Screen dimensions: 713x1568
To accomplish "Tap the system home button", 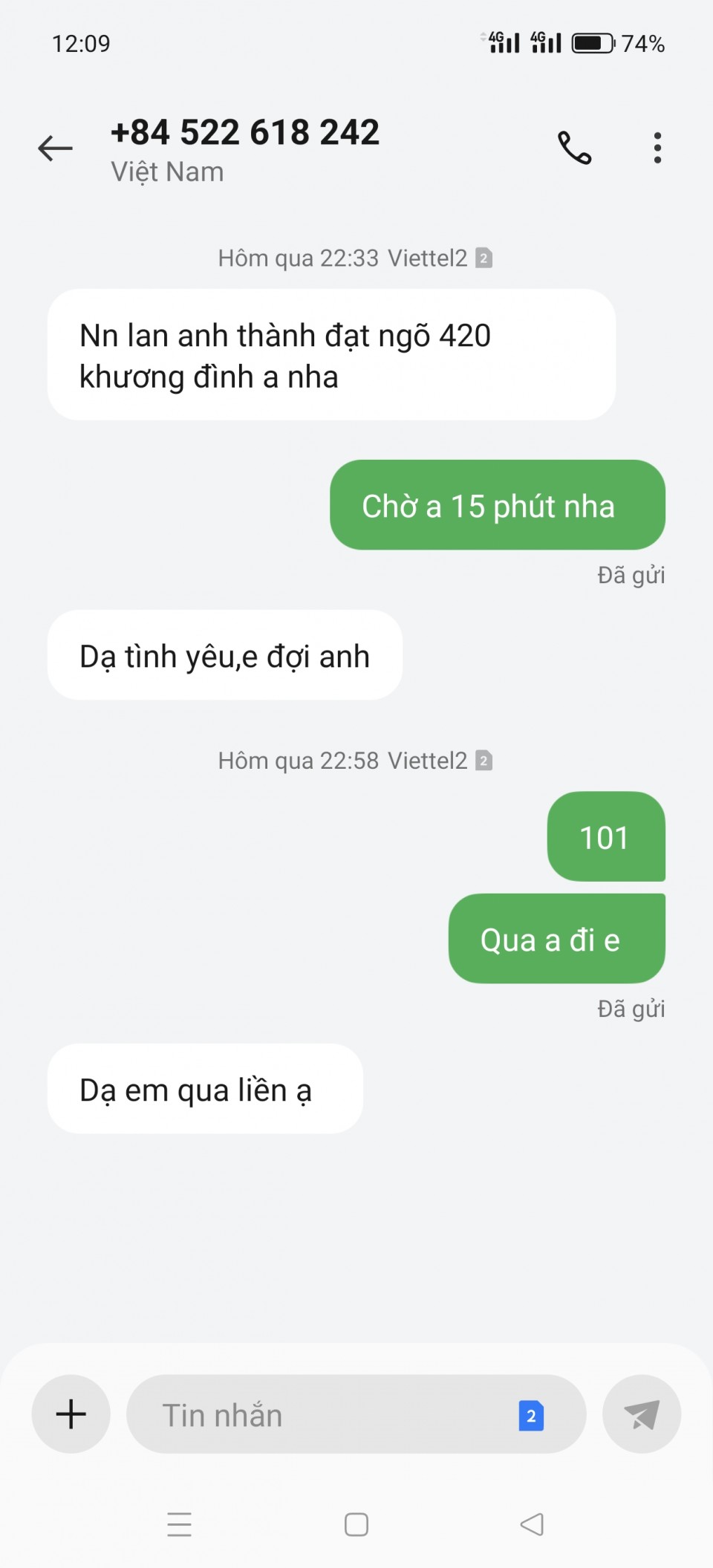I will tap(356, 1524).
